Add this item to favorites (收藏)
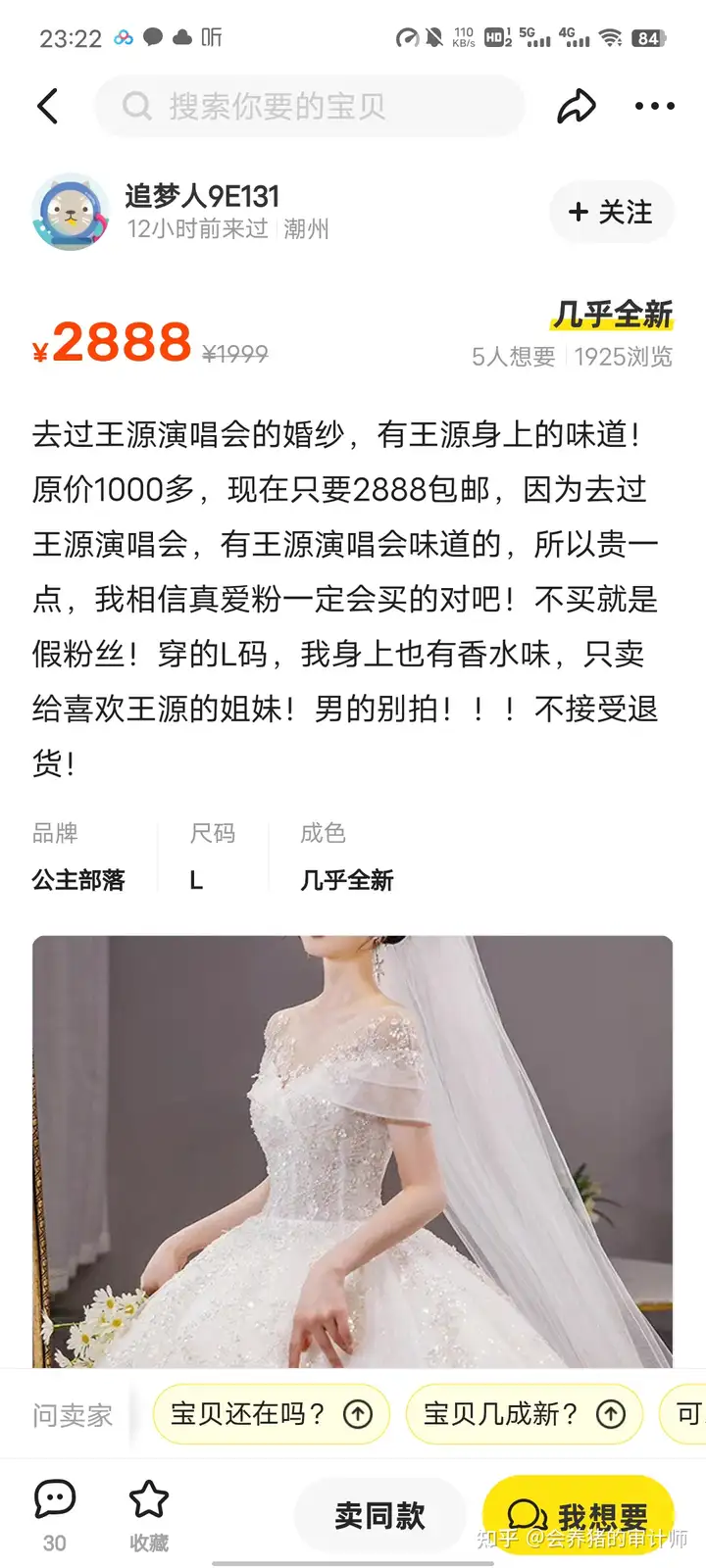The height and width of the screenshot is (1568, 706). (x=149, y=1515)
